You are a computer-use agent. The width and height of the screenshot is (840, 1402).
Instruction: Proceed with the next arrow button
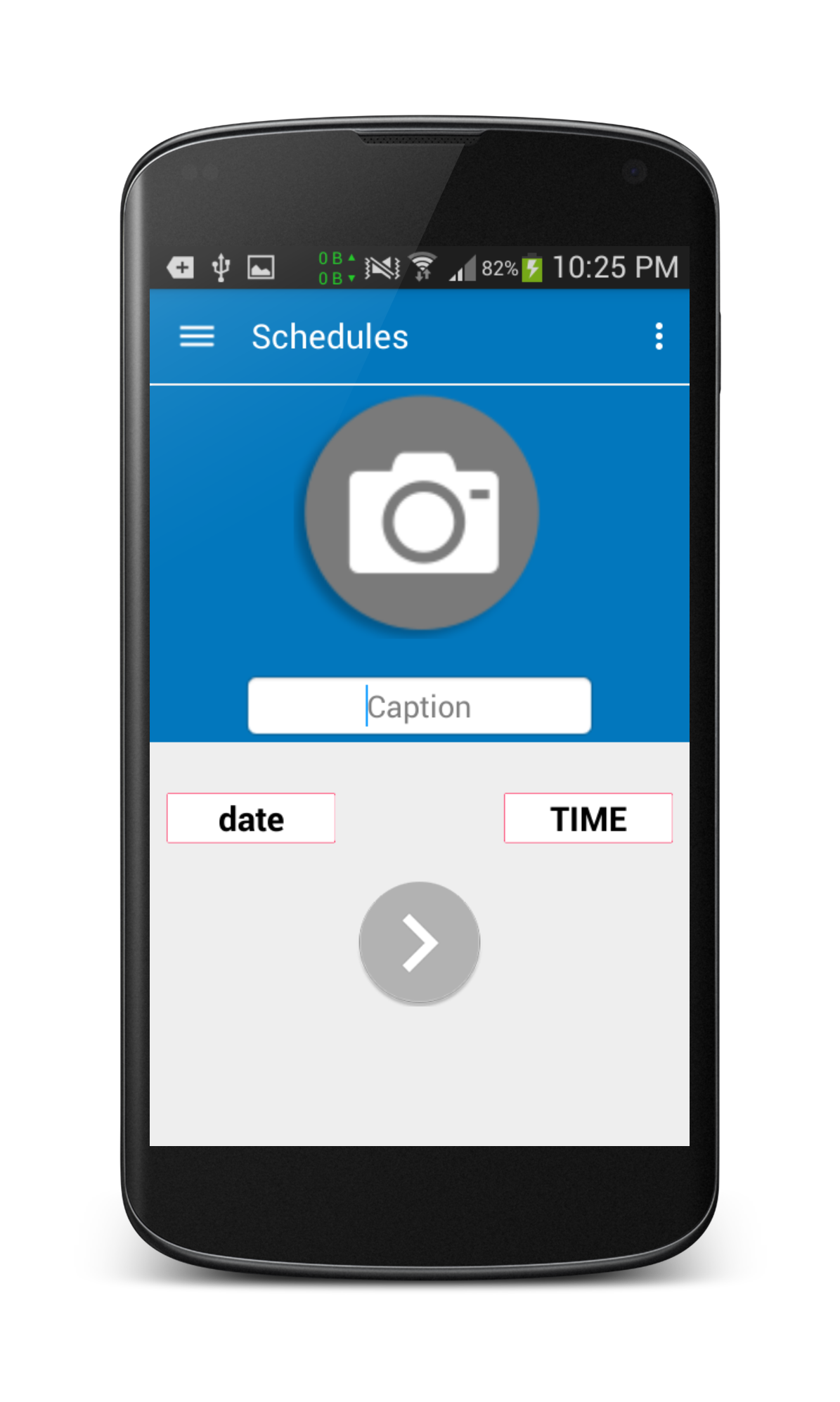[420, 943]
